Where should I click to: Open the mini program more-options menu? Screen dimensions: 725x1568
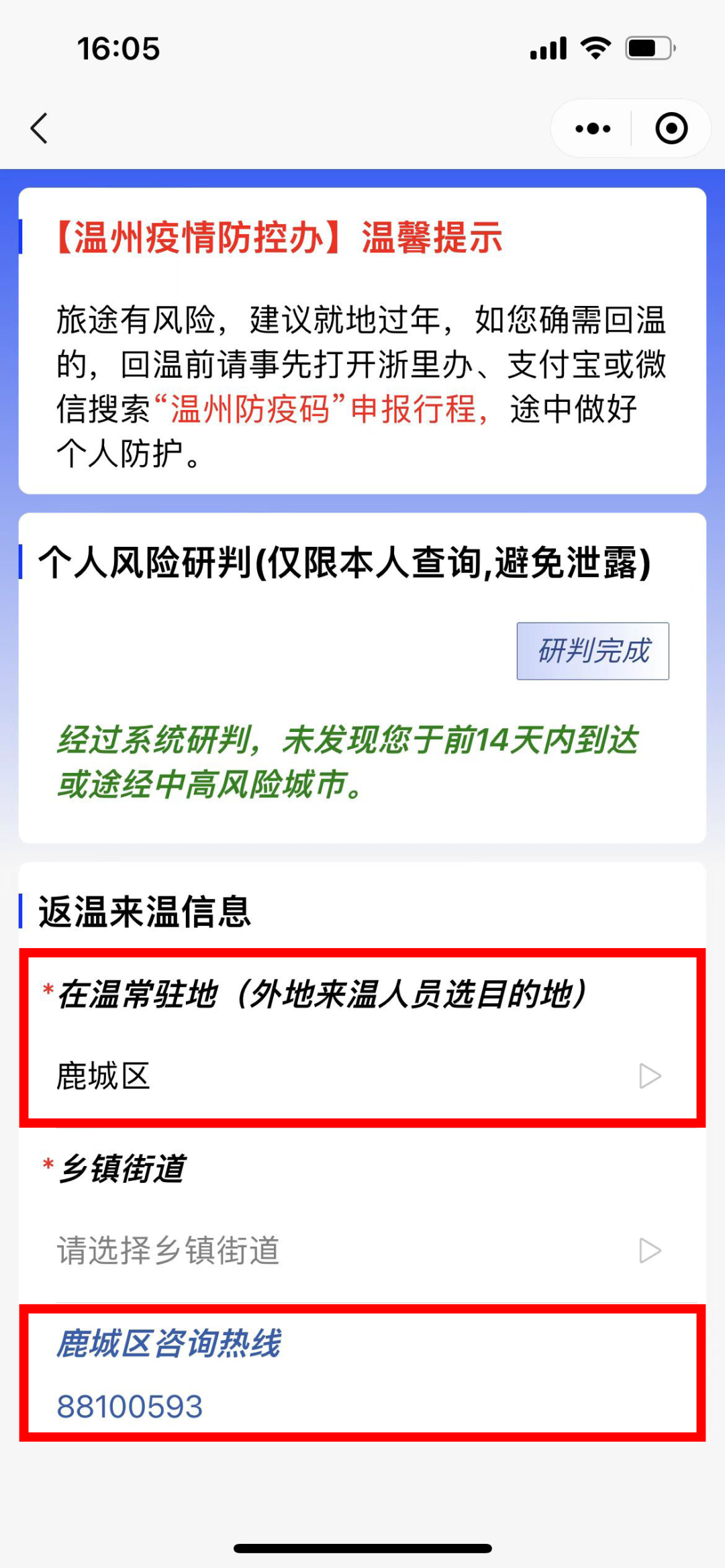593,128
